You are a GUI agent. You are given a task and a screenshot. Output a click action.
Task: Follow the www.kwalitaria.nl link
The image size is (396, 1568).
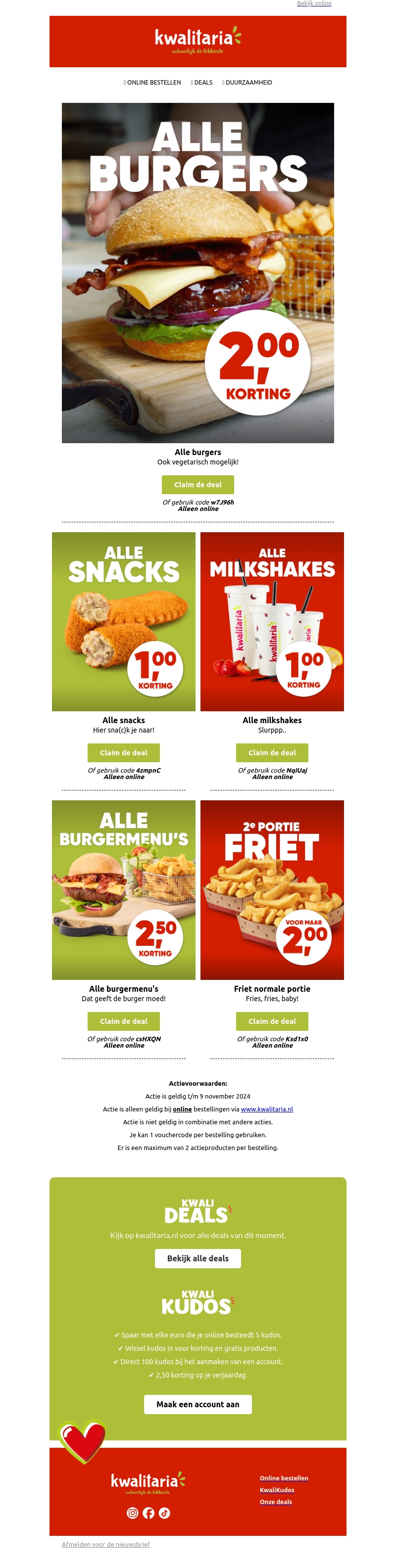click(266, 1109)
